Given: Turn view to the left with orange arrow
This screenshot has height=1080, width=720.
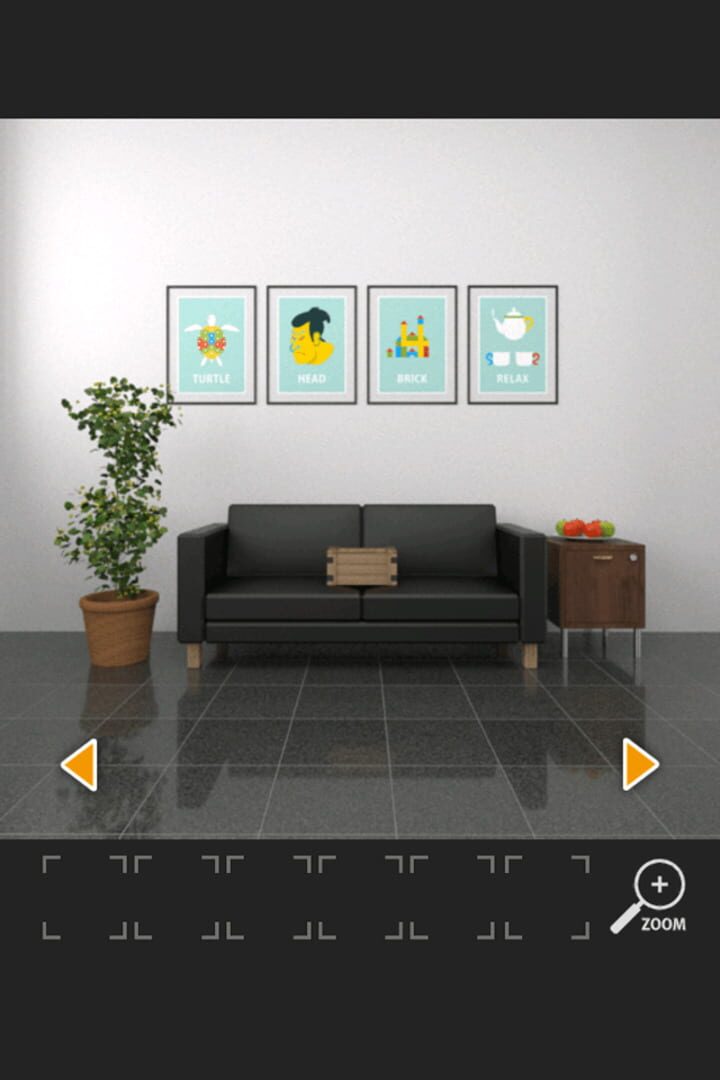Looking at the screenshot, I should click(x=79, y=765).
